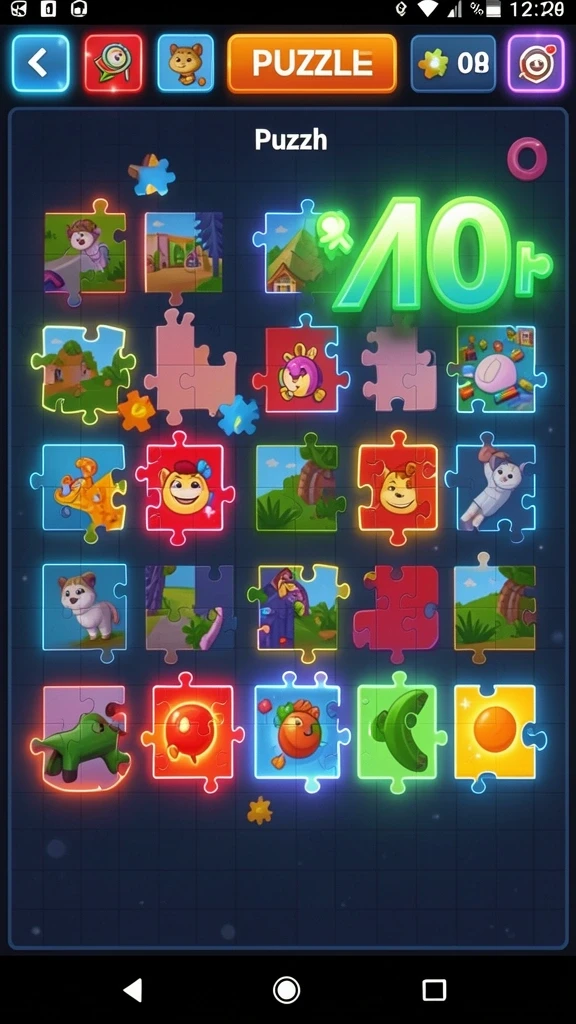The width and height of the screenshot is (576, 1024).
Task: Choose the yellow piece with the orange ball
Action: click(x=499, y=735)
